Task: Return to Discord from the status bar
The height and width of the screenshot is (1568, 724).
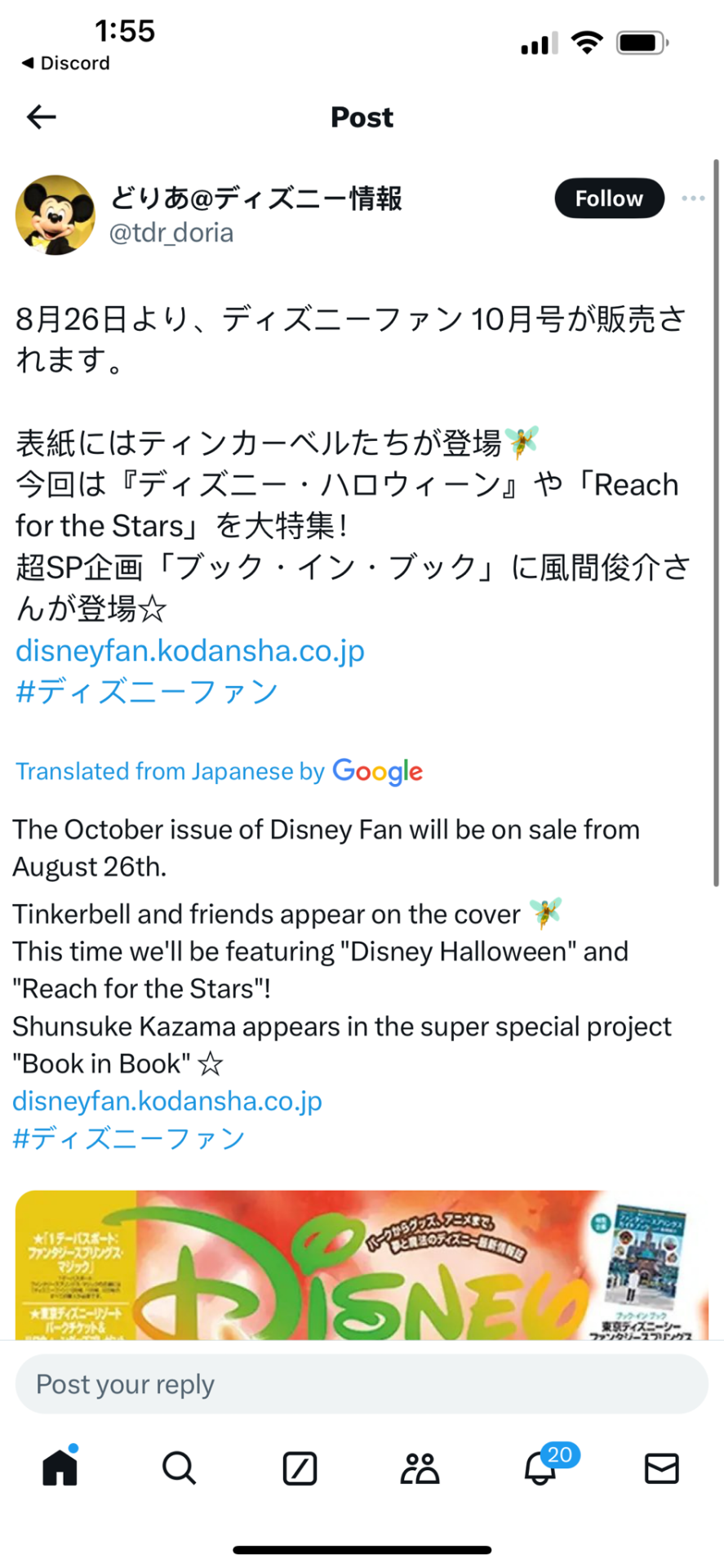Action: 65,63
